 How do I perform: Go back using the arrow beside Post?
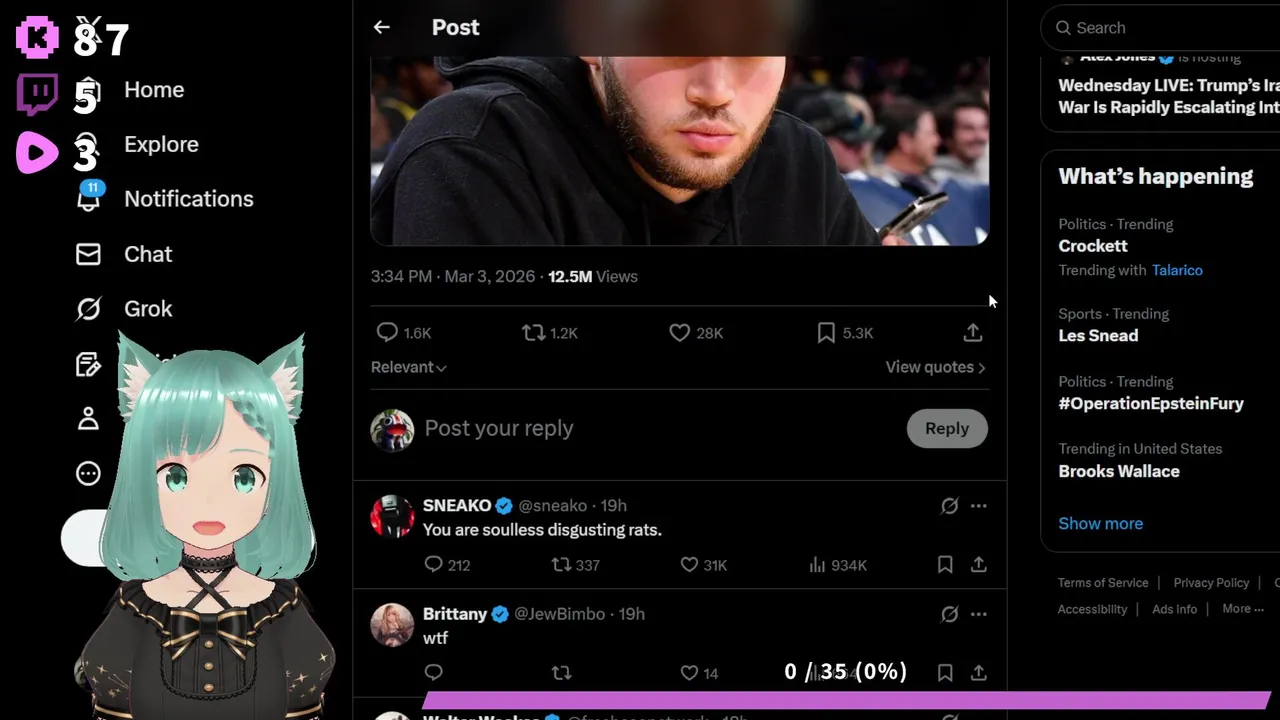381,27
